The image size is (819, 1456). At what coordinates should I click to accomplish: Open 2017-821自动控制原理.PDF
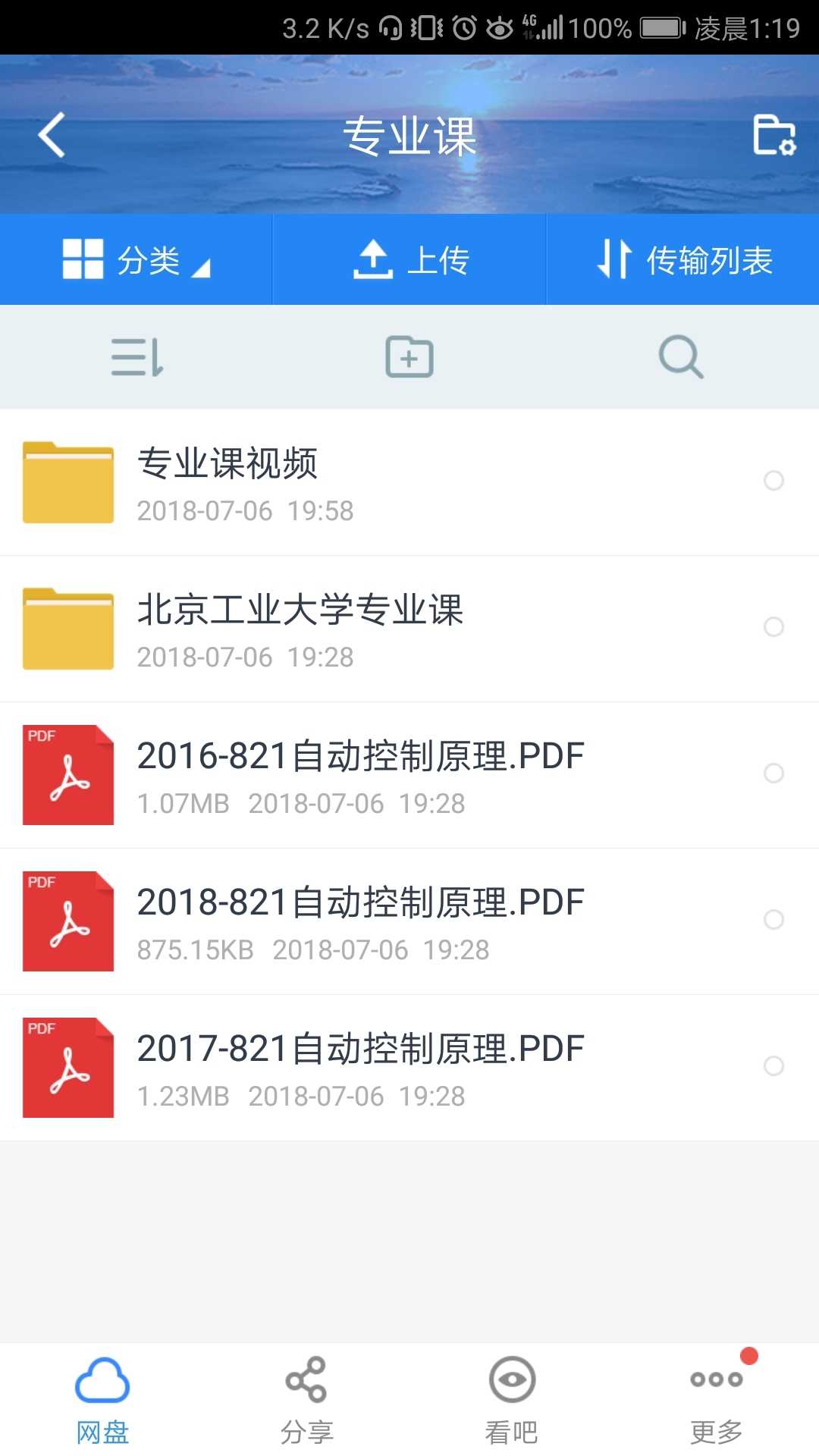point(409,1068)
